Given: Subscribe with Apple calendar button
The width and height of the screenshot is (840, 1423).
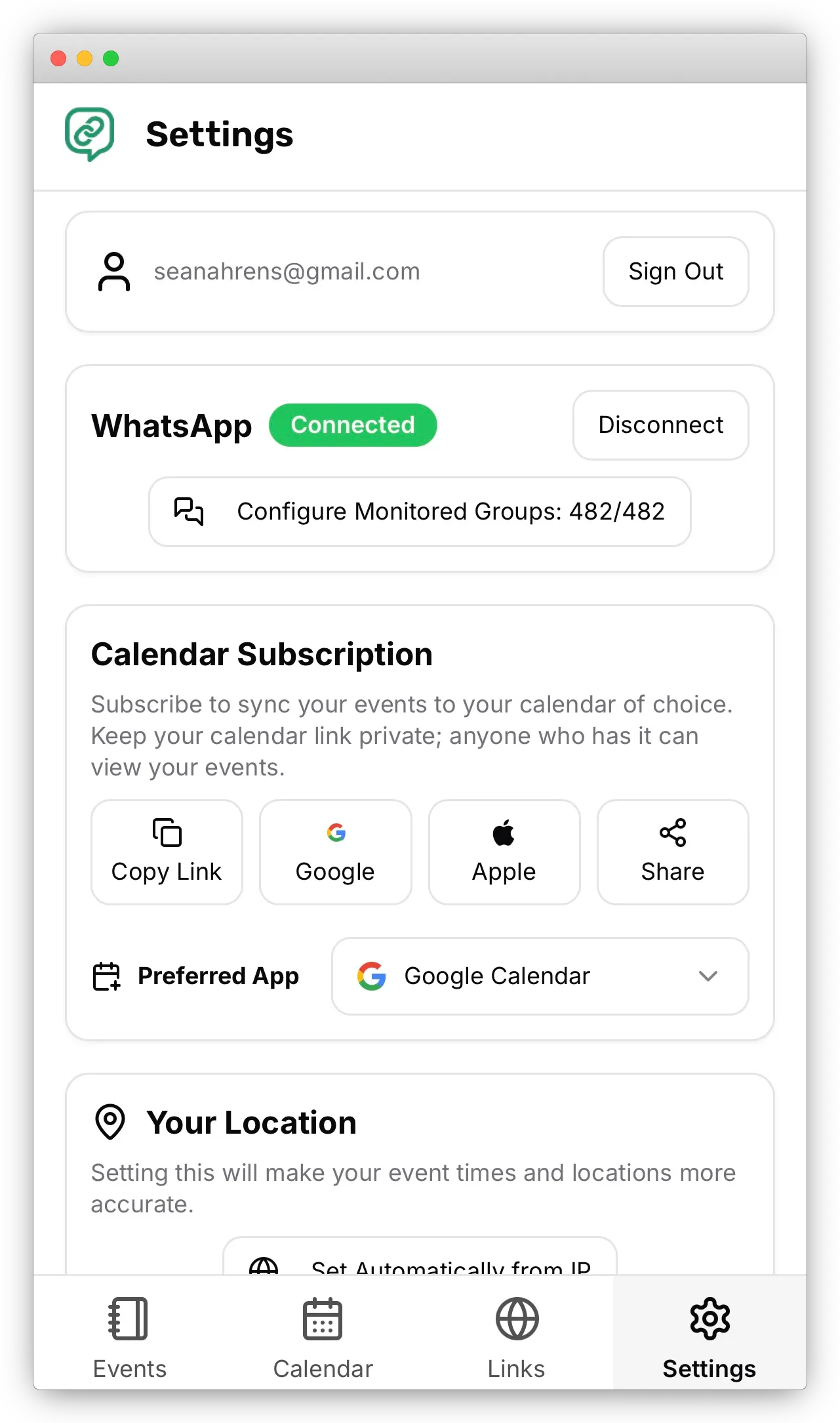Looking at the screenshot, I should pos(504,852).
